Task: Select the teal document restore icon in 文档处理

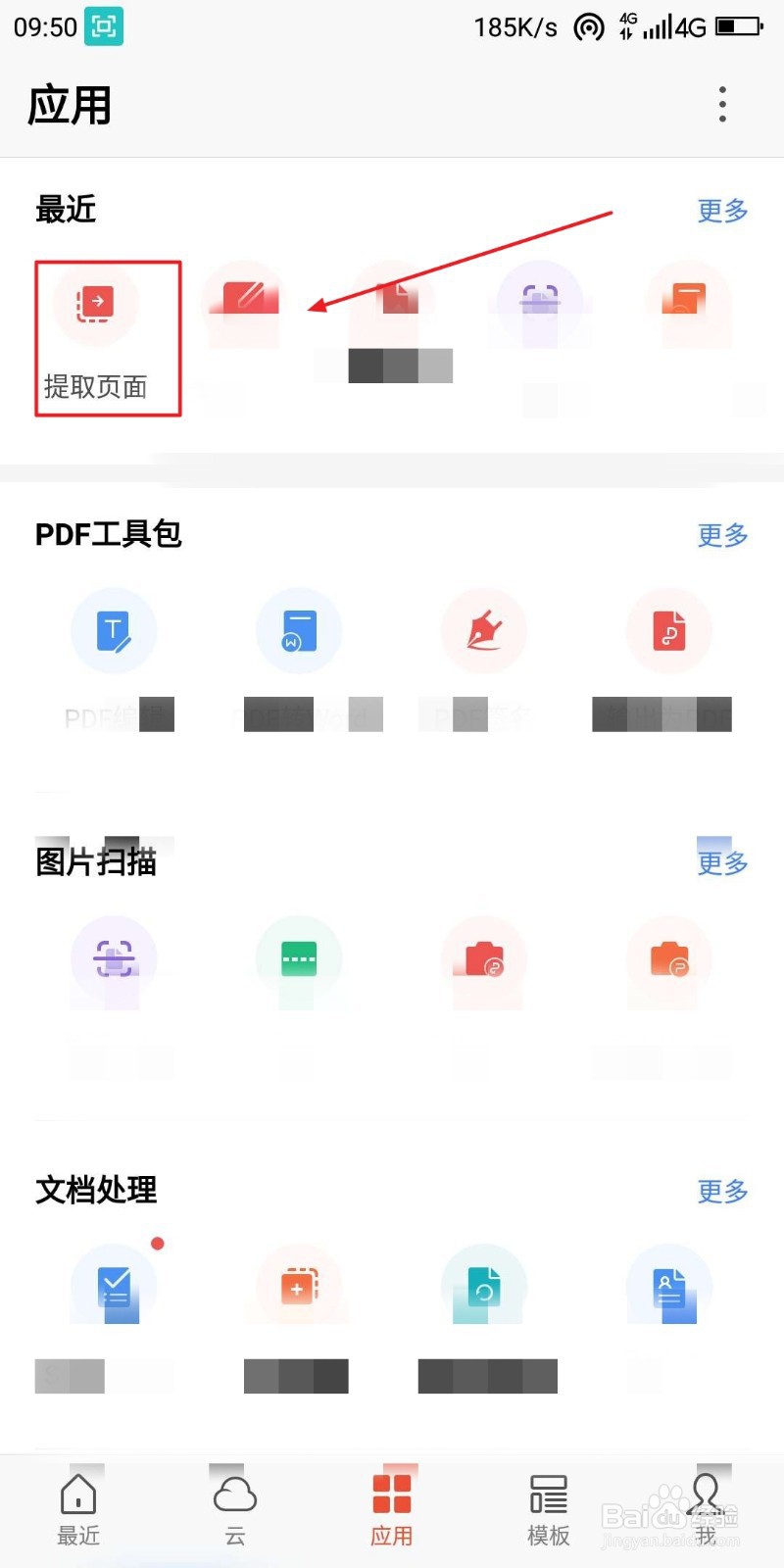Action: 484,1286
